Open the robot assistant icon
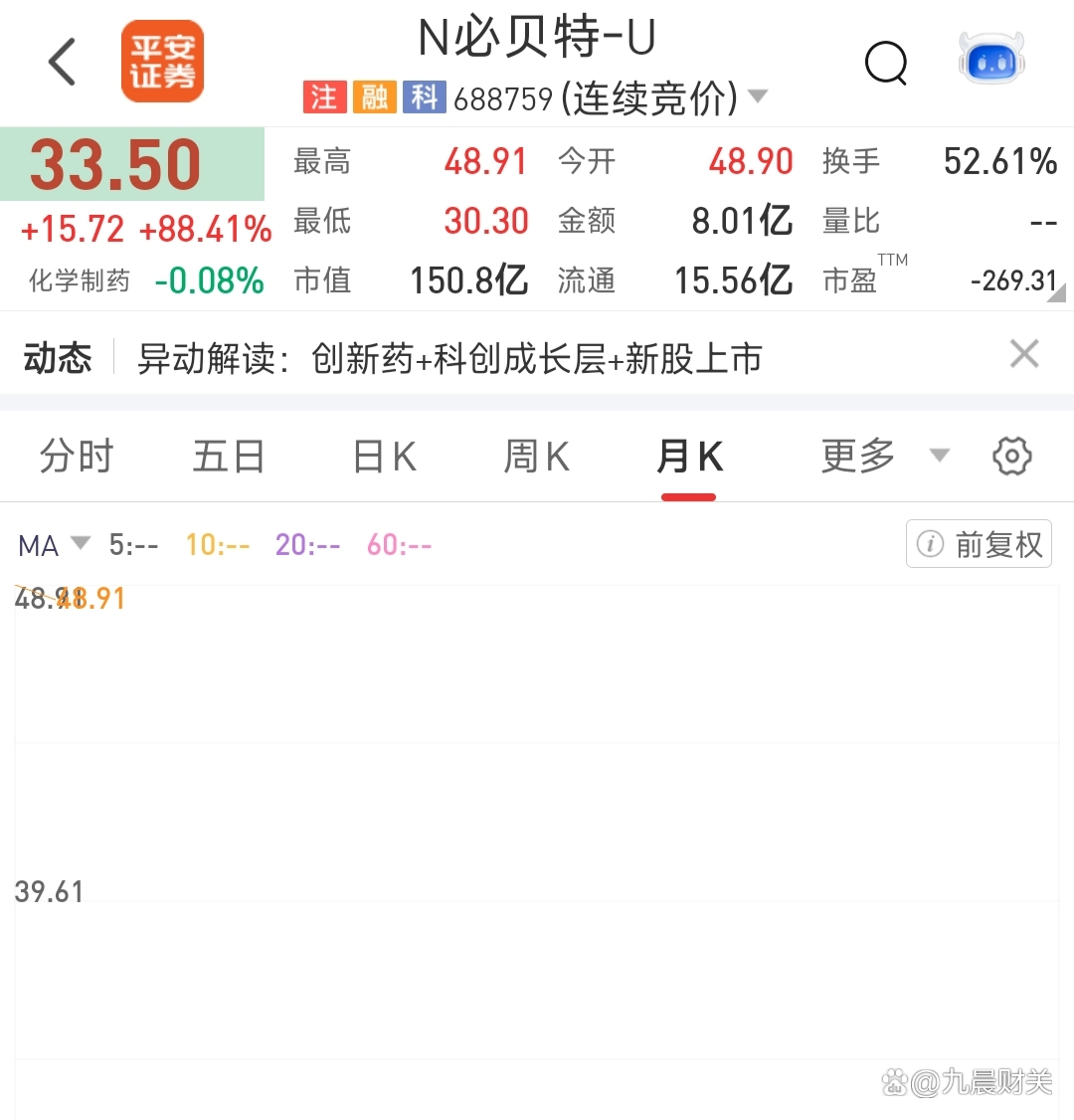This screenshot has height=1120, width=1074. 990,60
